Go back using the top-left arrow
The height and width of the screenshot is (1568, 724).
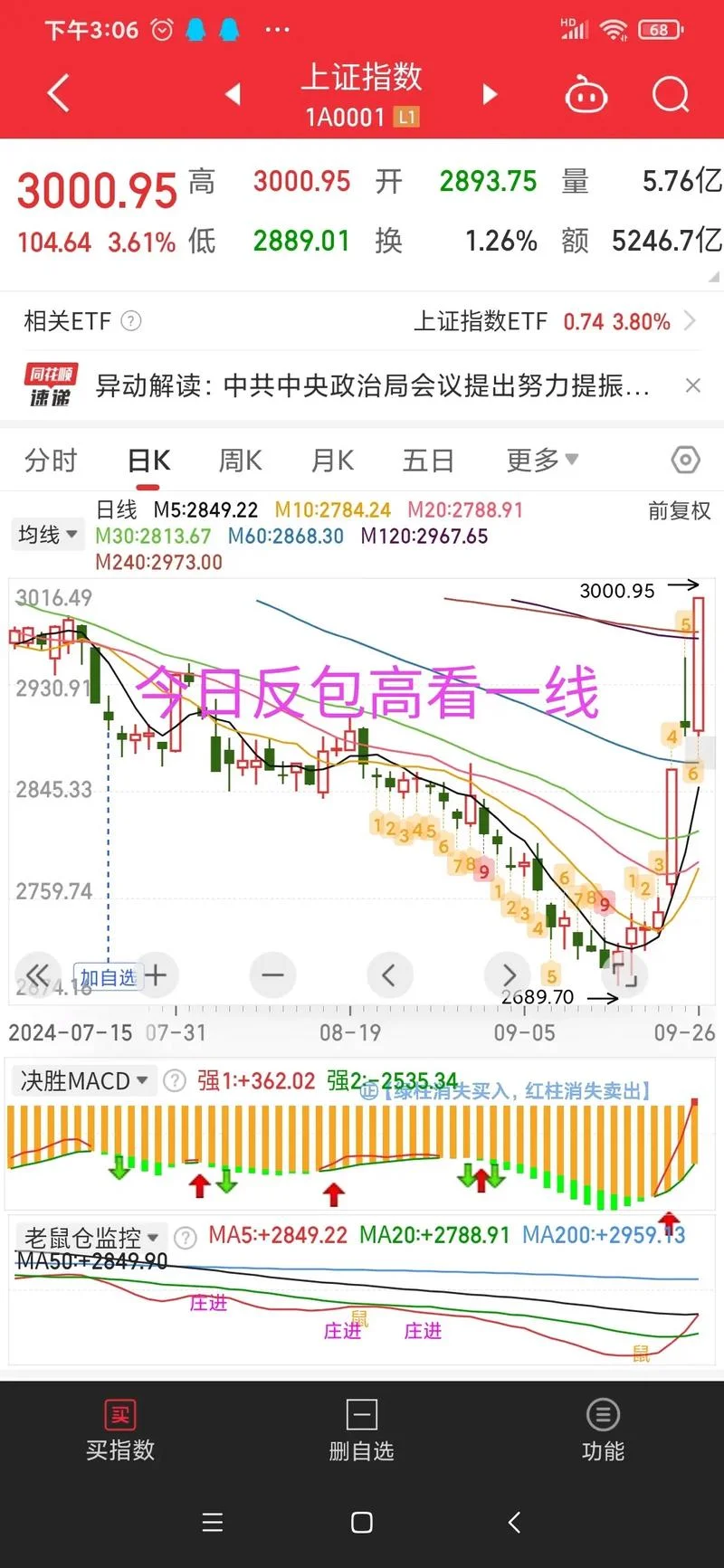pos(59,93)
